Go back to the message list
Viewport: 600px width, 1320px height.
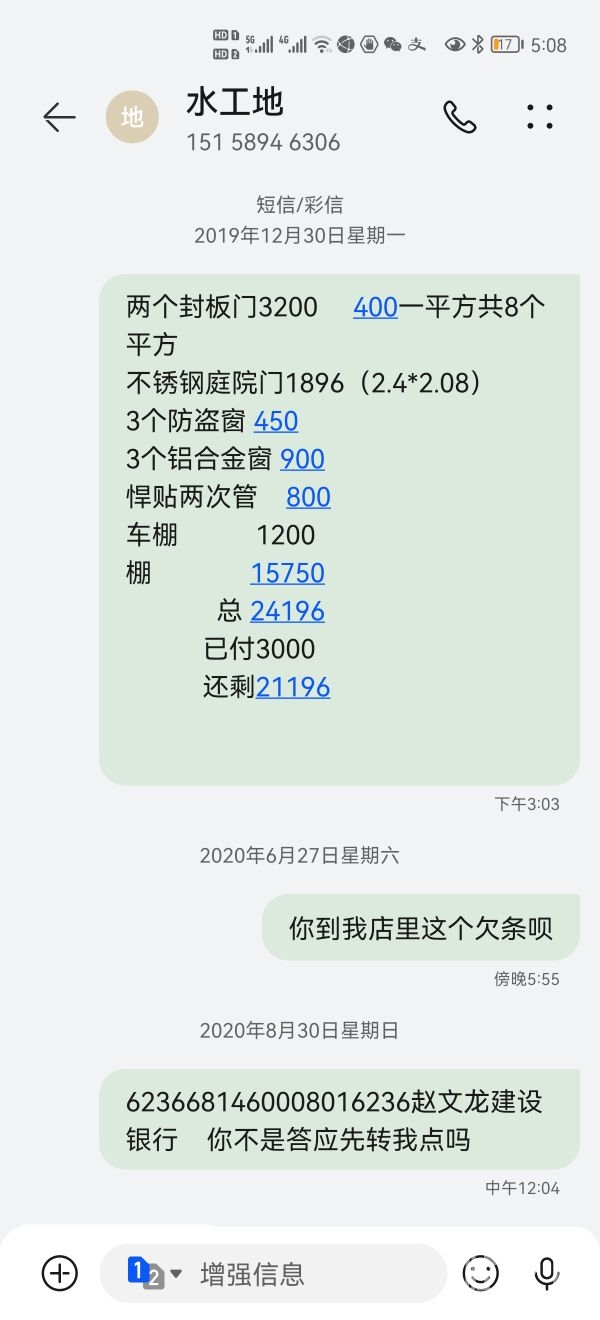[x=59, y=118]
